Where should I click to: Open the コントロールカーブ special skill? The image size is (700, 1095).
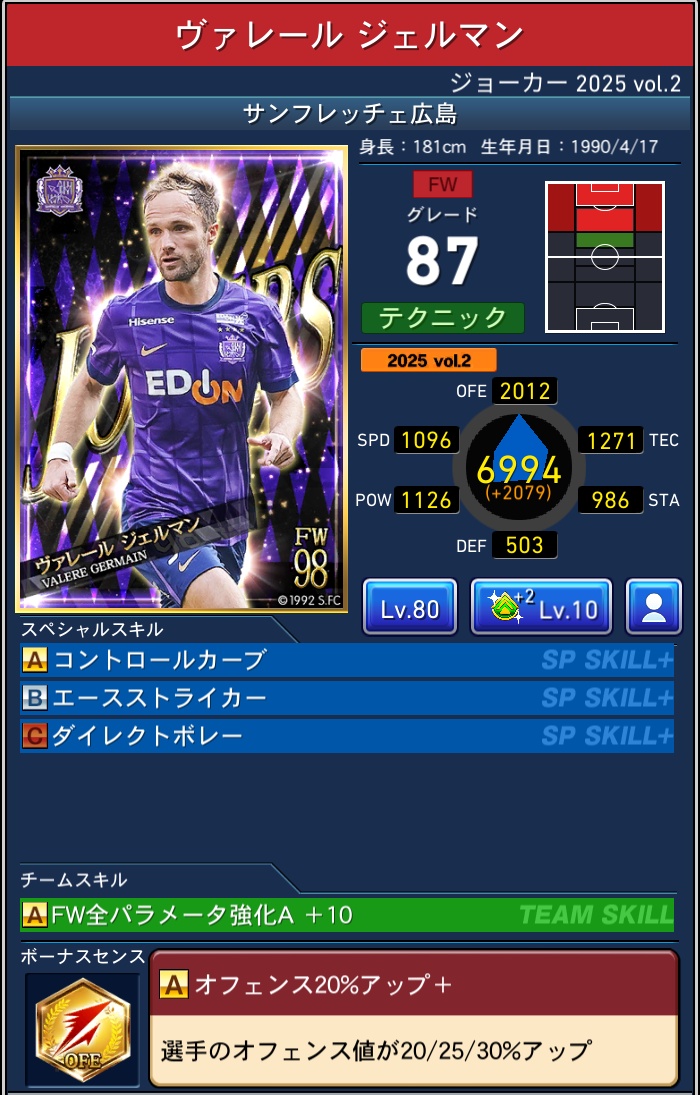tap(346, 660)
